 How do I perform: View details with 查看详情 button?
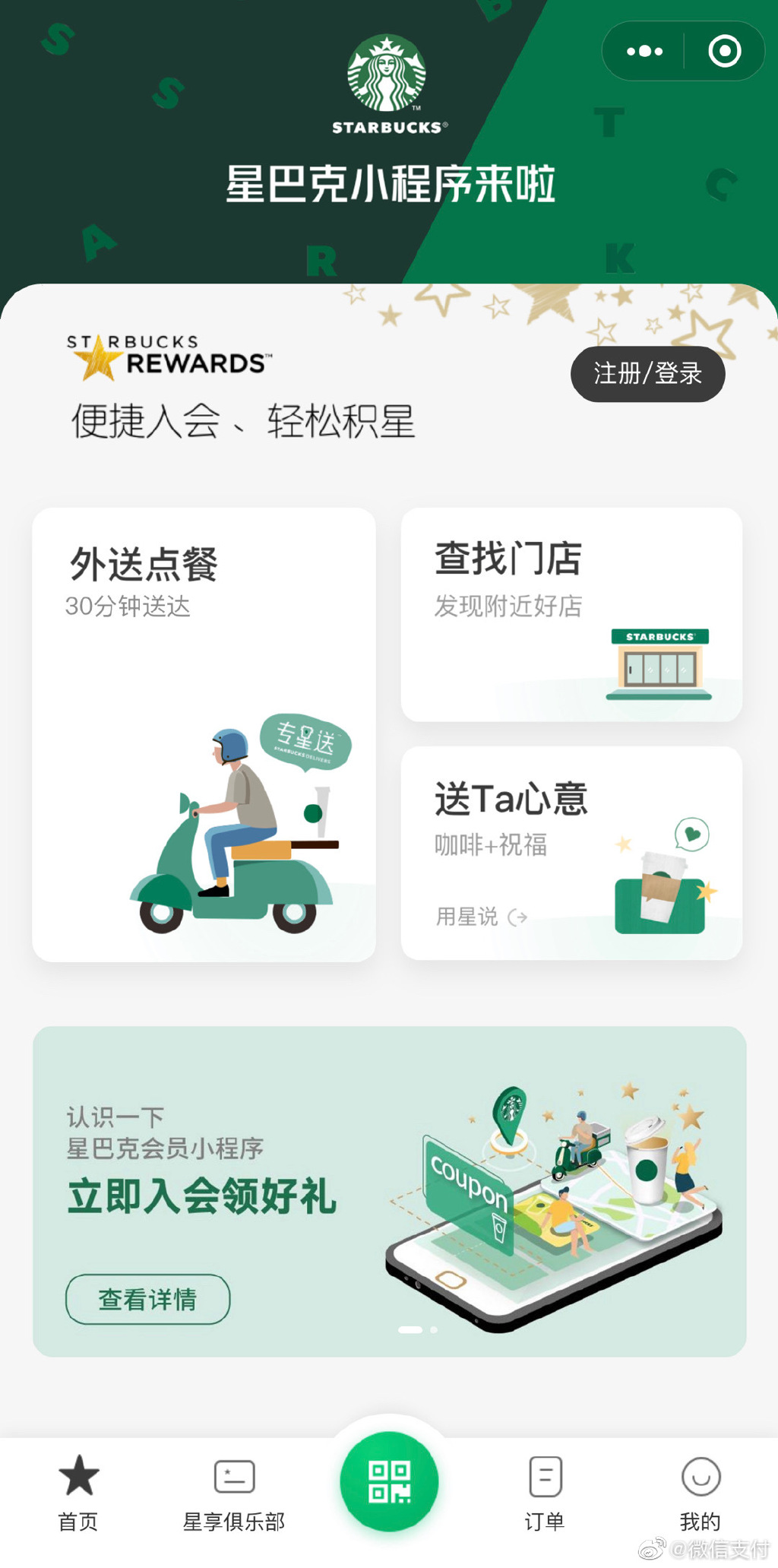[147, 1299]
